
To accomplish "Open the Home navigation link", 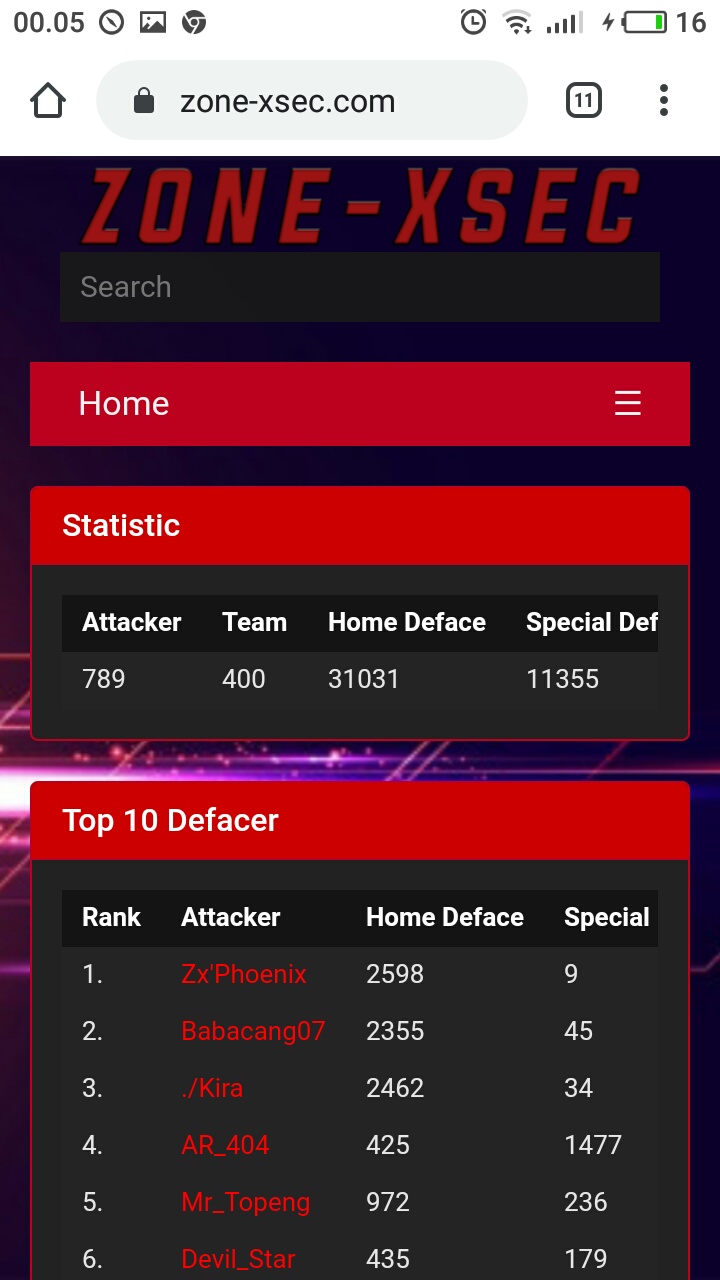I will point(124,404).
